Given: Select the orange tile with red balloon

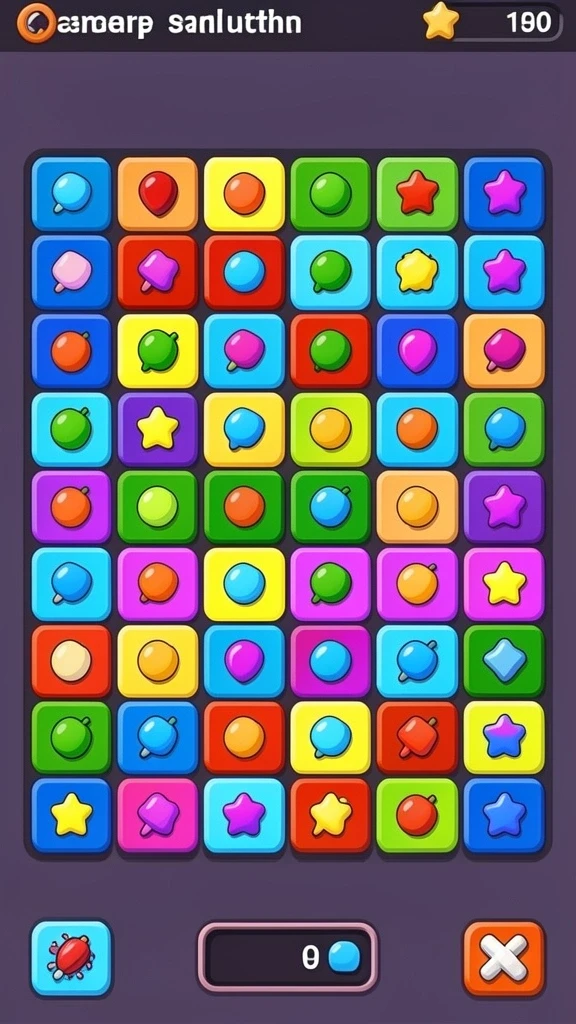Looking at the screenshot, I should click(x=157, y=194).
